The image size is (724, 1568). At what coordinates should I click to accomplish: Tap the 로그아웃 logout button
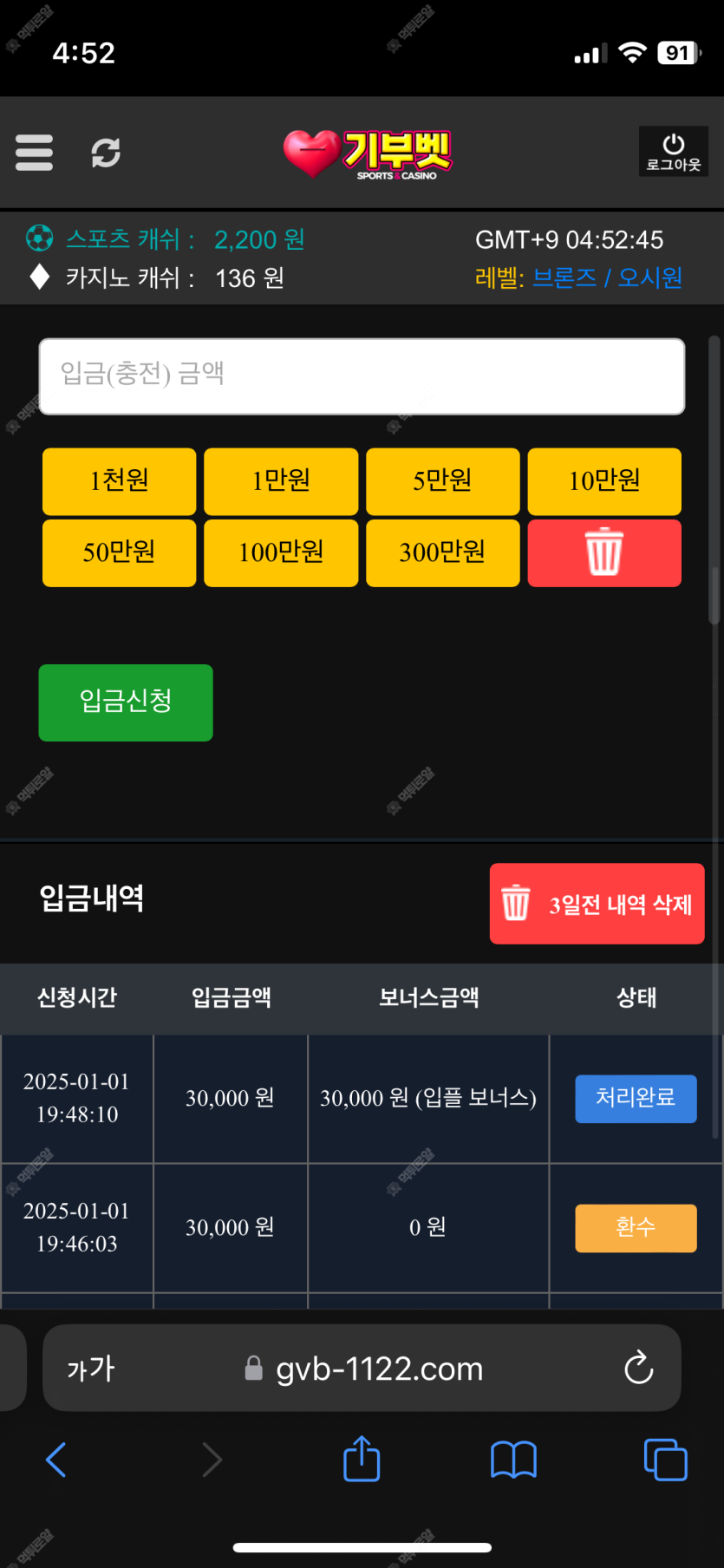[674, 152]
